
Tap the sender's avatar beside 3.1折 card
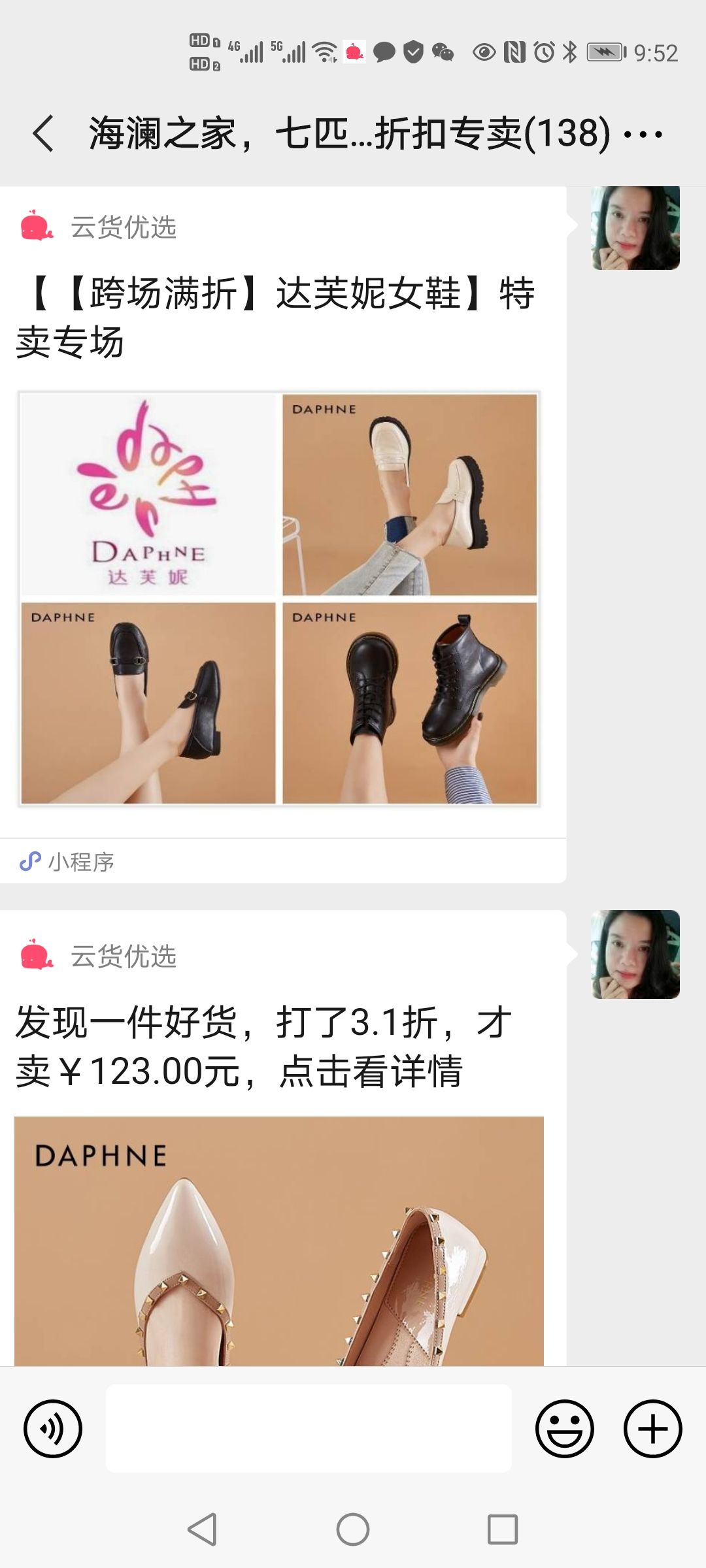coord(635,954)
